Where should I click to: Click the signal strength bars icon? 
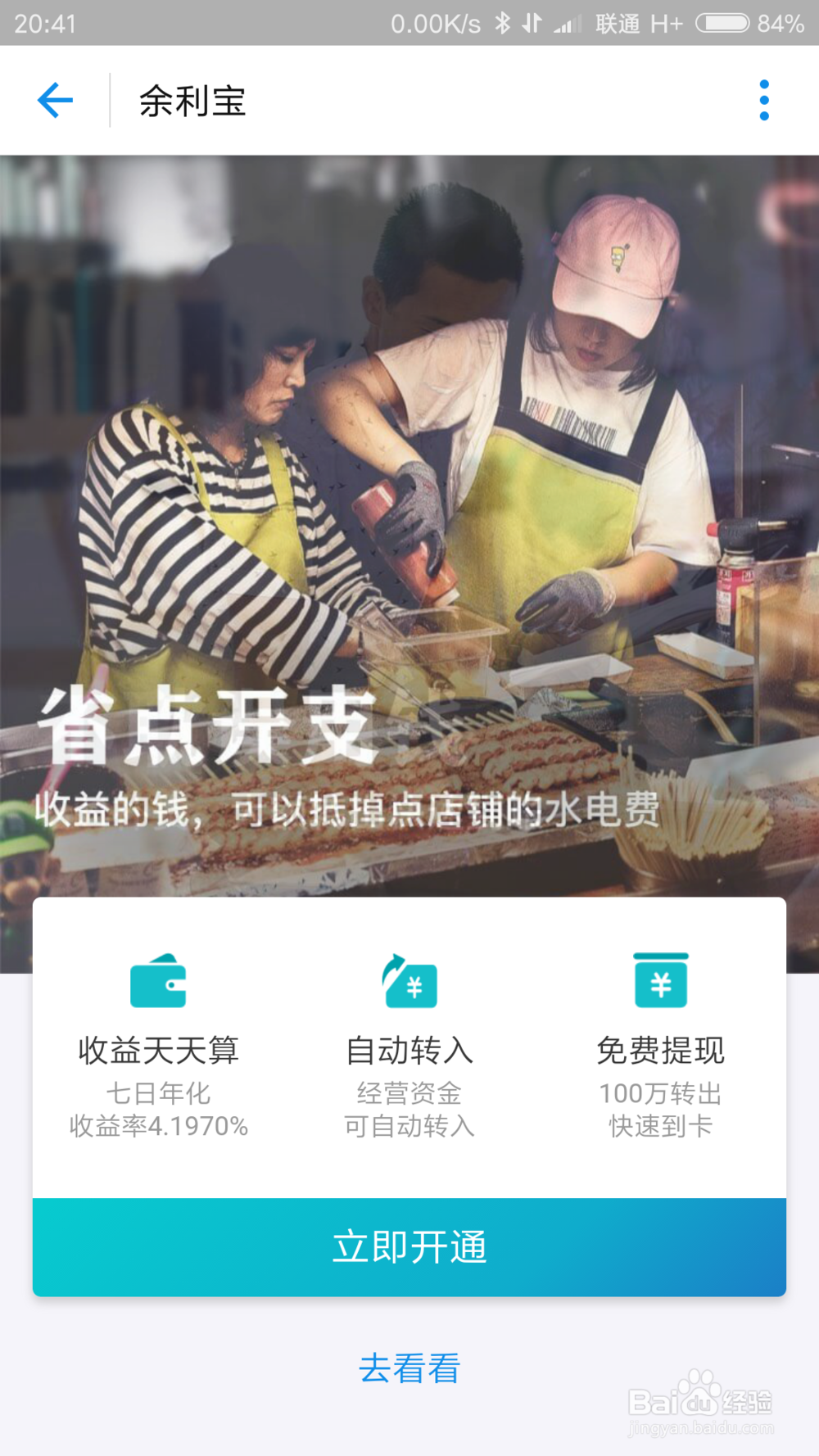coord(567,23)
